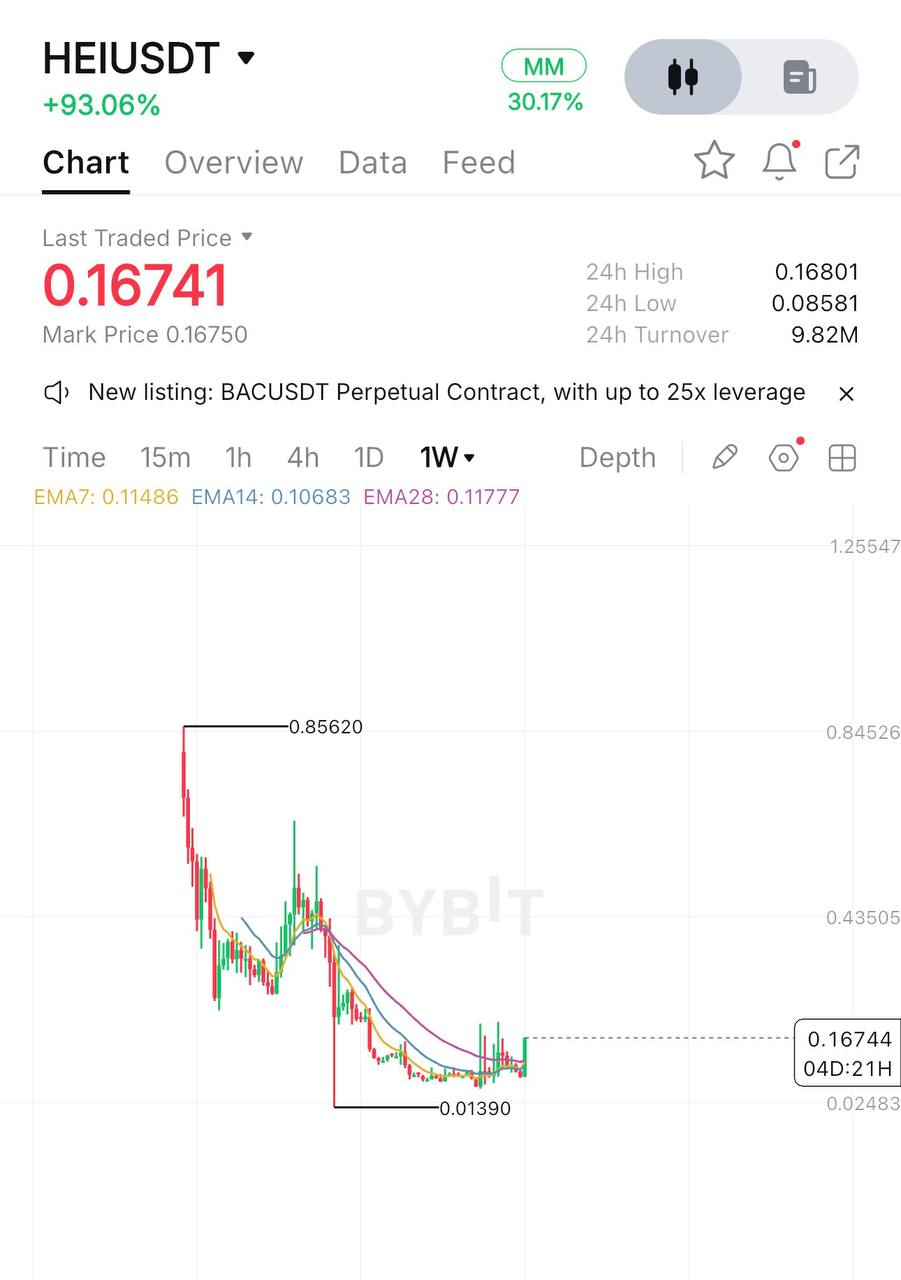Select the 1h timeframe
The width and height of the screenshot is (901, 1280).
[238, 458]
